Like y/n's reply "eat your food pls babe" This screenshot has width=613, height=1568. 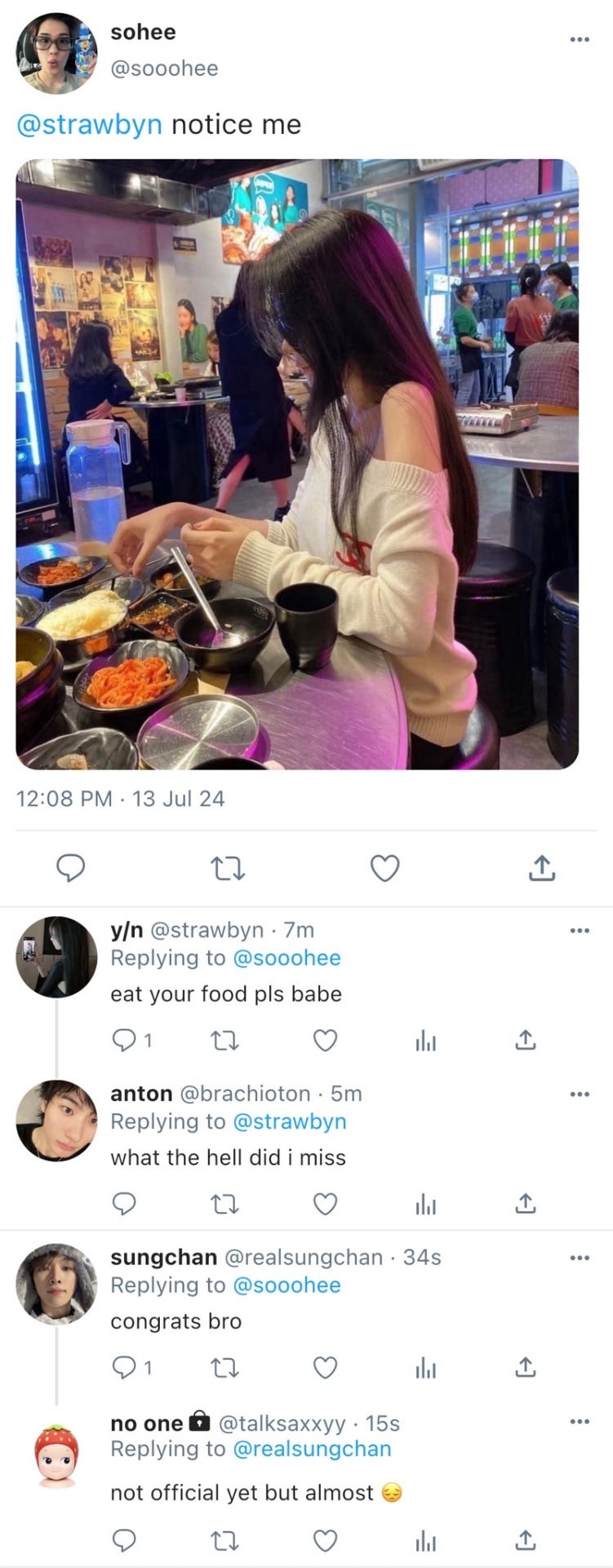pos(325,1040)
